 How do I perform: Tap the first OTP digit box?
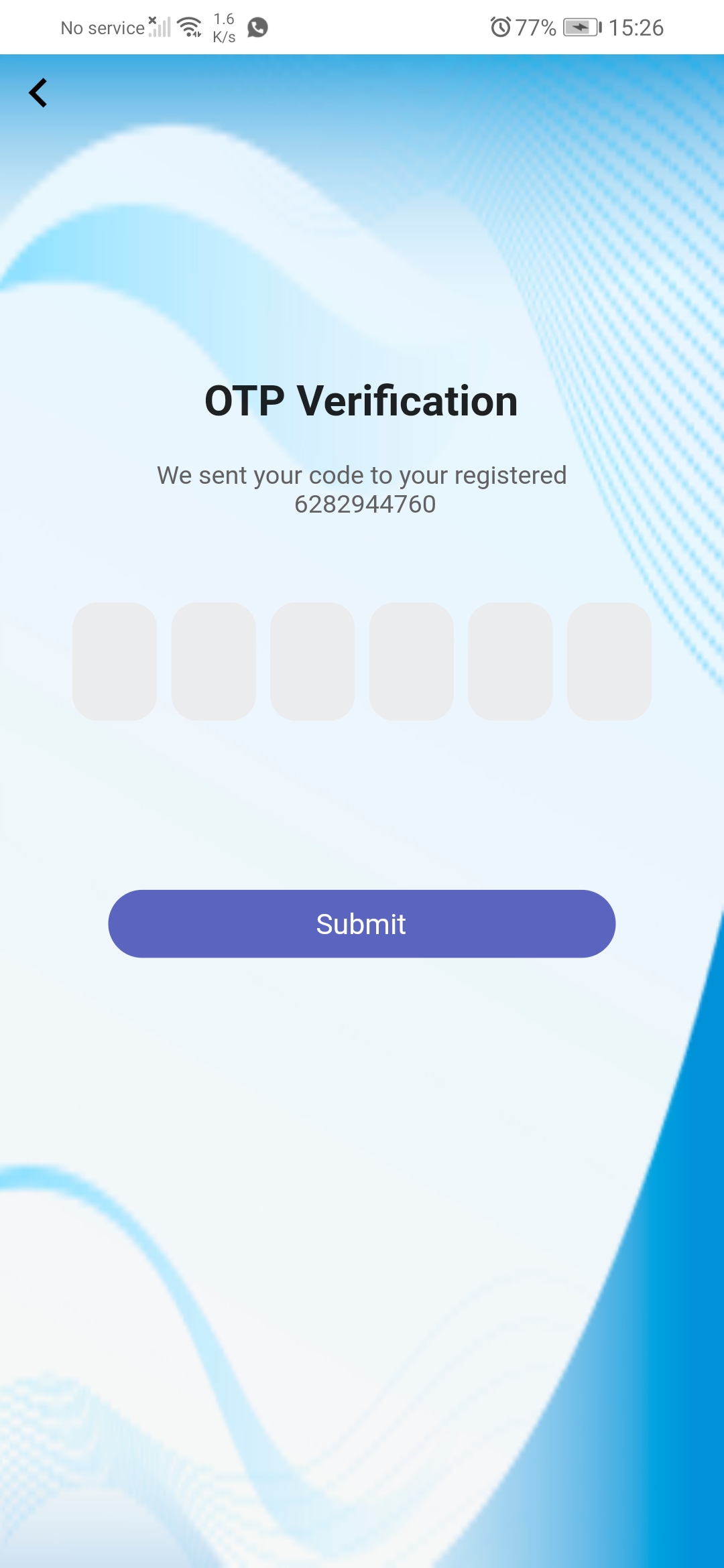pos(115,661)
